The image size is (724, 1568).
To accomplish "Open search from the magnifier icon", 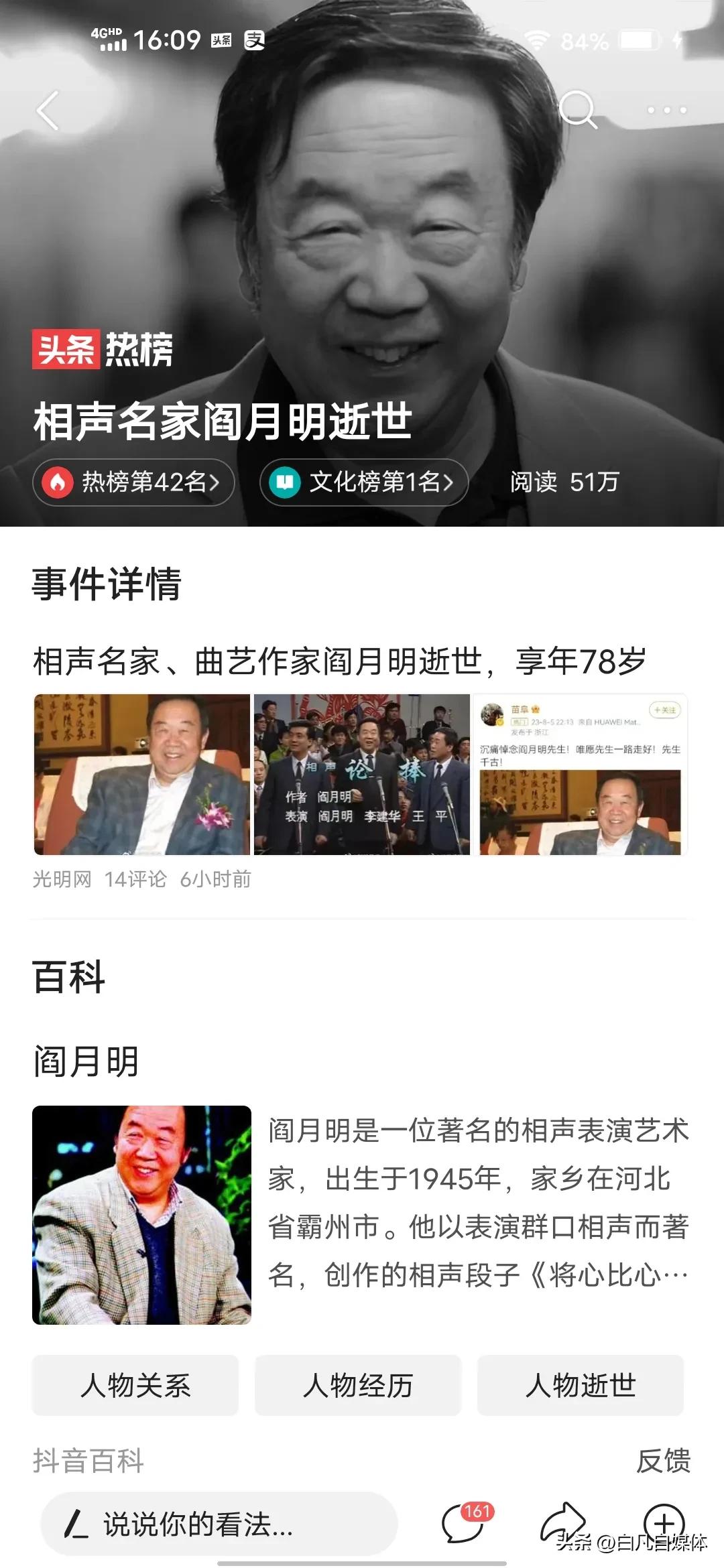I will click(577, 109).
